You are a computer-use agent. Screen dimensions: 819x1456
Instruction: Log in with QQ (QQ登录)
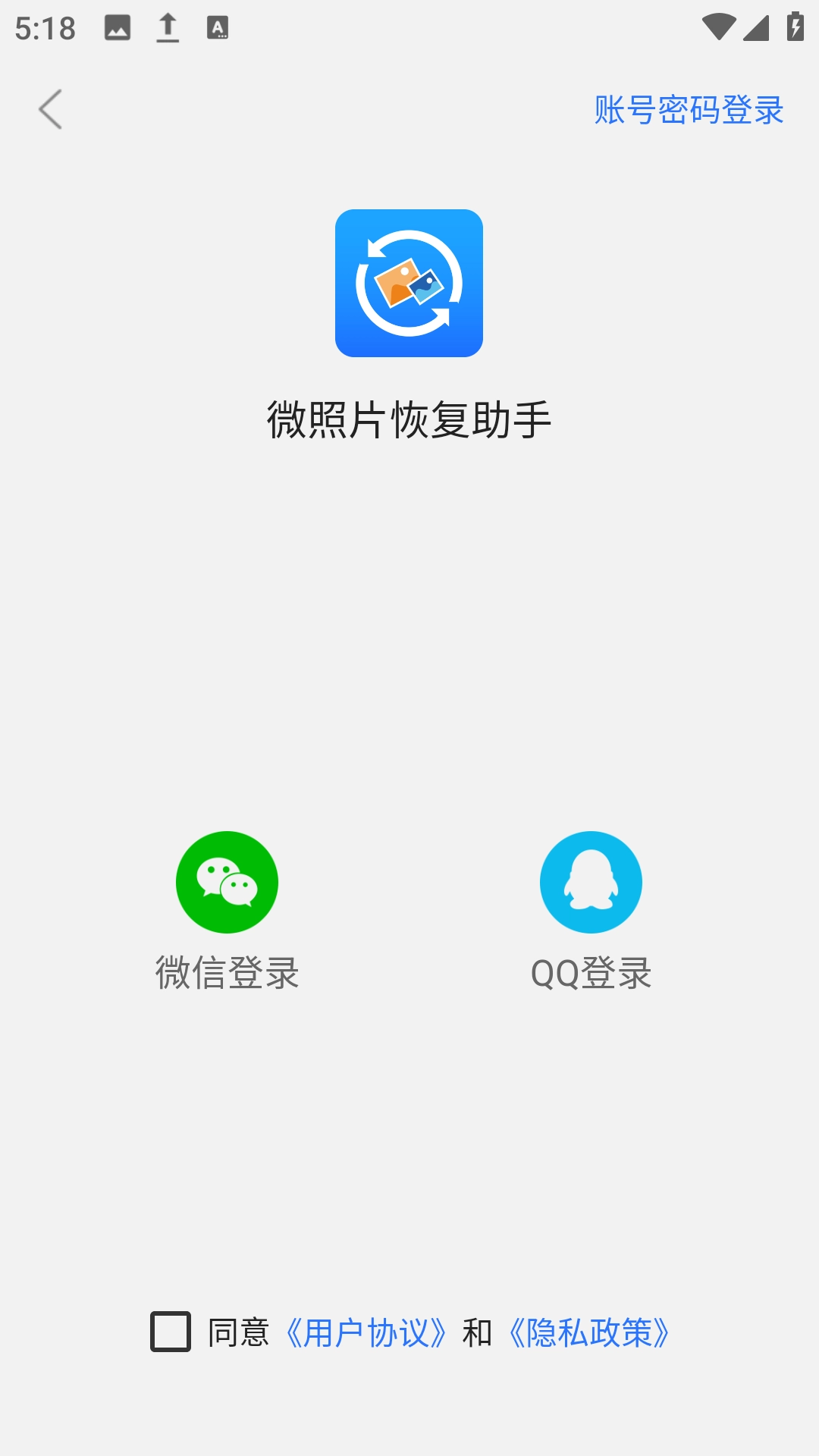pyautogui.click(x=591, y=883)
